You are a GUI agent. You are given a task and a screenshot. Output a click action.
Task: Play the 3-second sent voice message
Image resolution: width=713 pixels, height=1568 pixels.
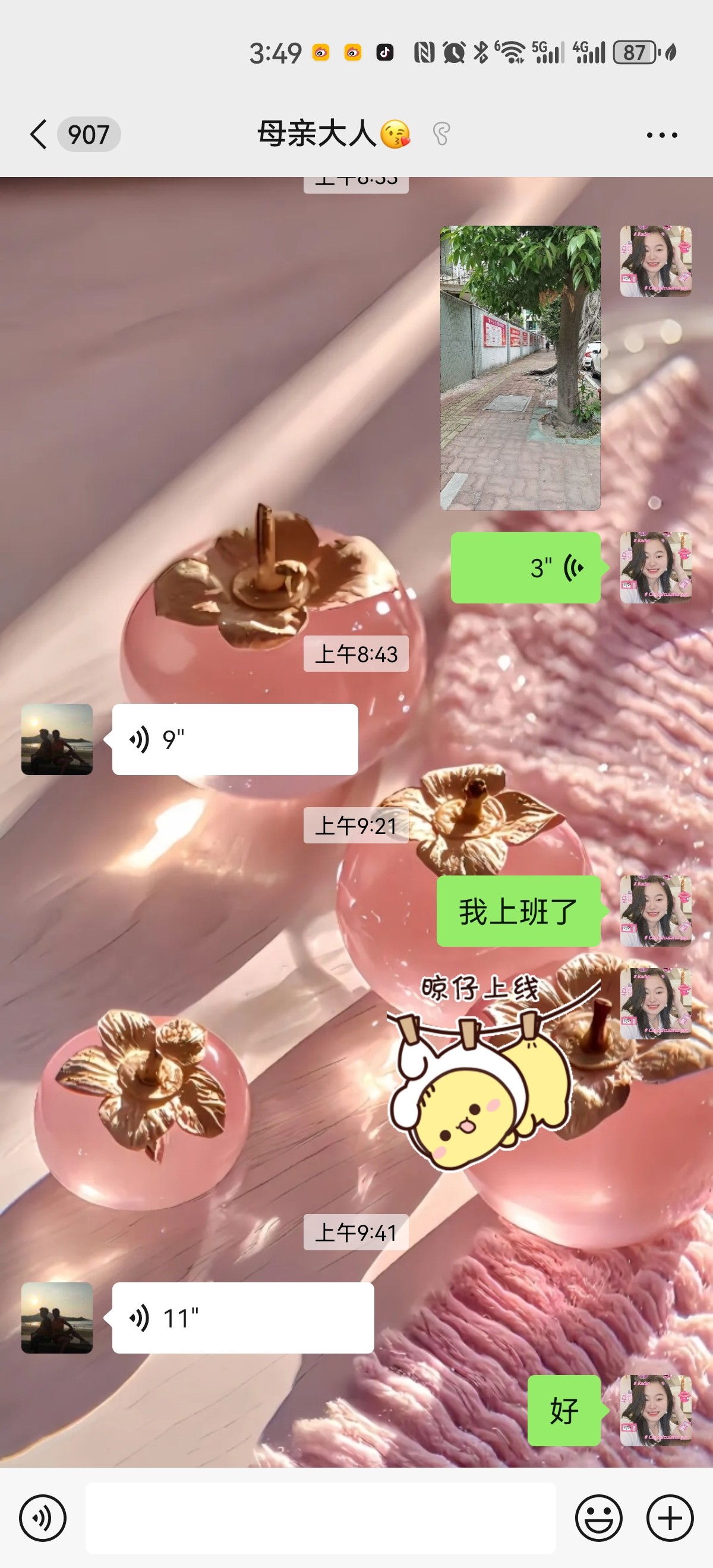pos(525,568)
